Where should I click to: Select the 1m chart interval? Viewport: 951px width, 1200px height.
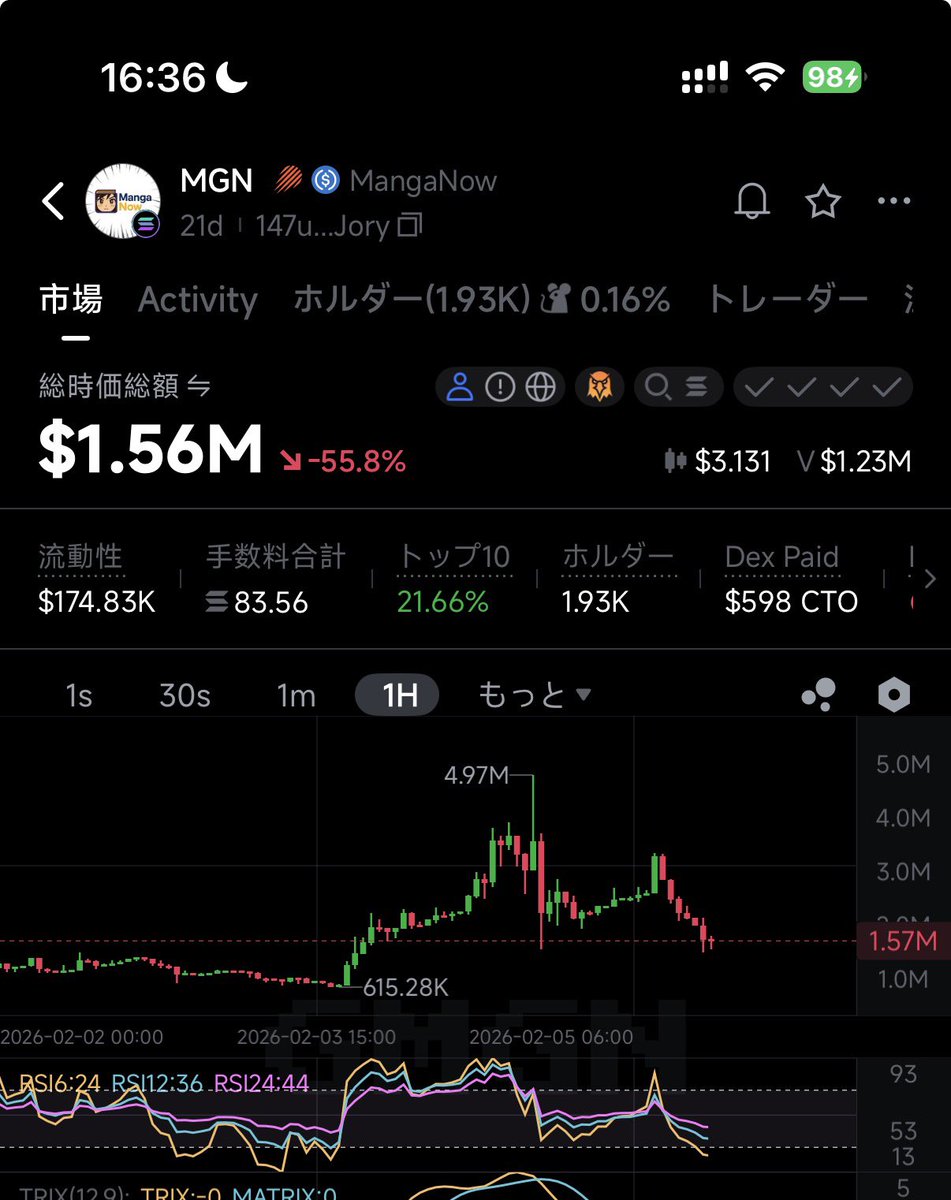click(x=296, y=695)
